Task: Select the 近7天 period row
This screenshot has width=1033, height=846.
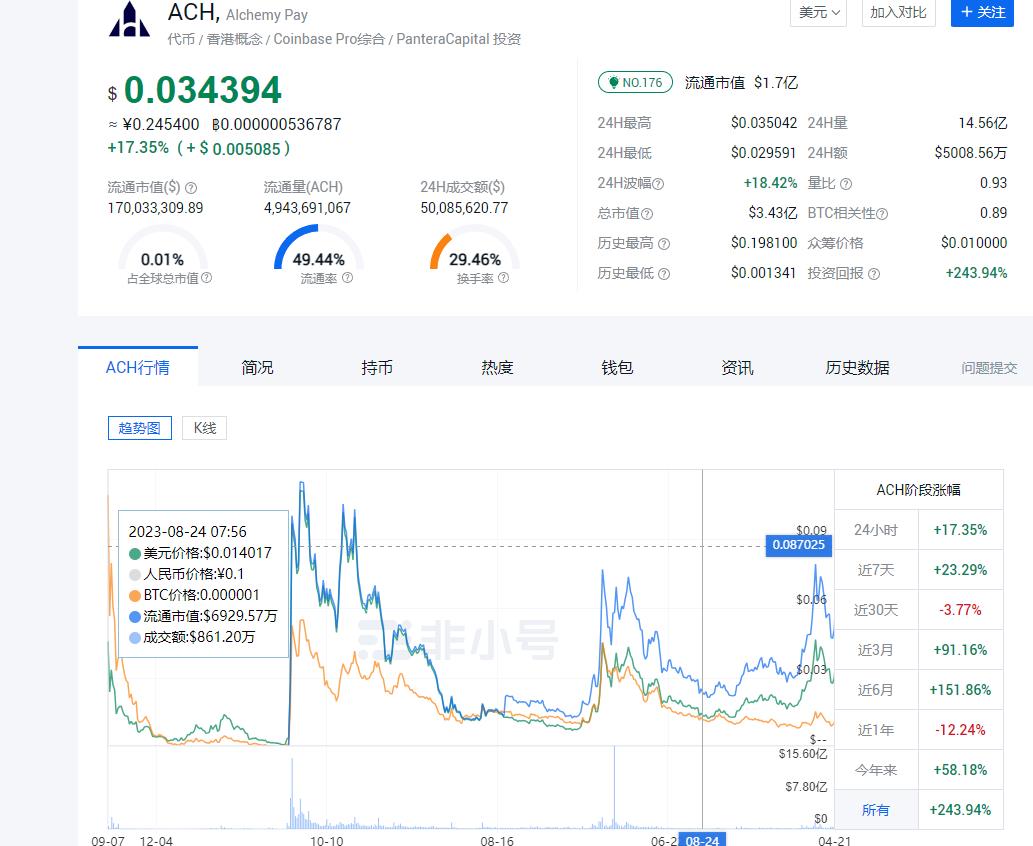Action: (876, 570)
